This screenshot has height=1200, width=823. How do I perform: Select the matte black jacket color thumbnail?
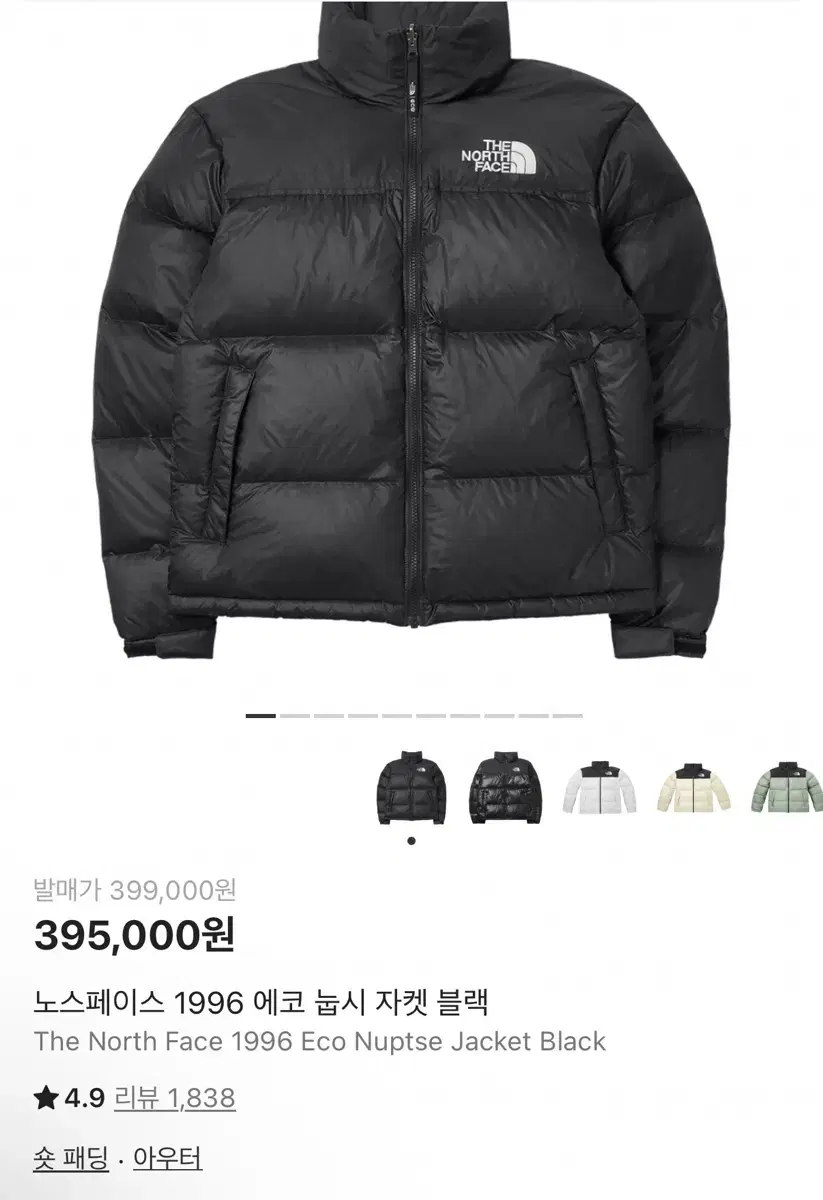(x=410, y=790)
